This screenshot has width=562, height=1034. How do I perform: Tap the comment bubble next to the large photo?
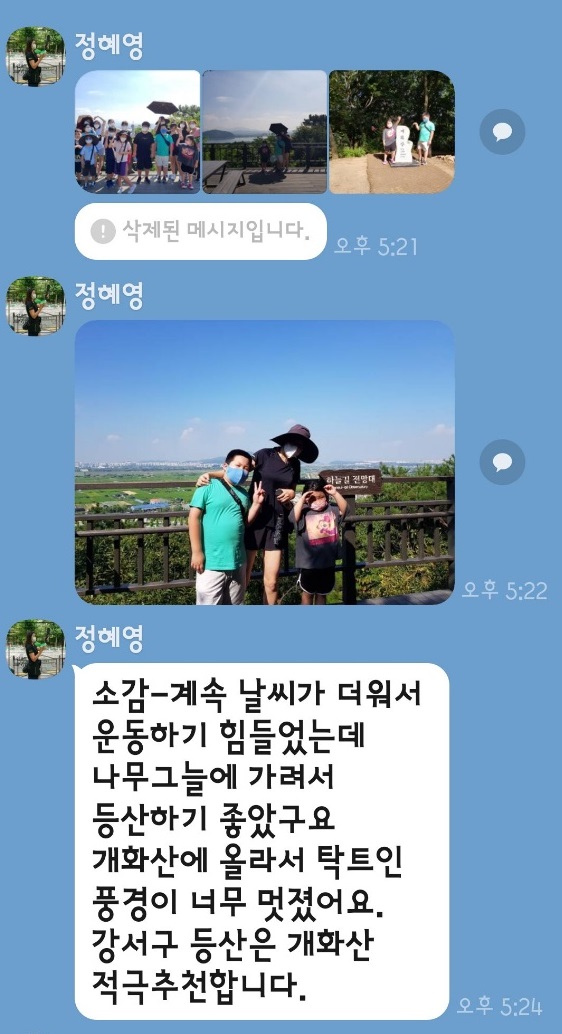tap(502, 462)
